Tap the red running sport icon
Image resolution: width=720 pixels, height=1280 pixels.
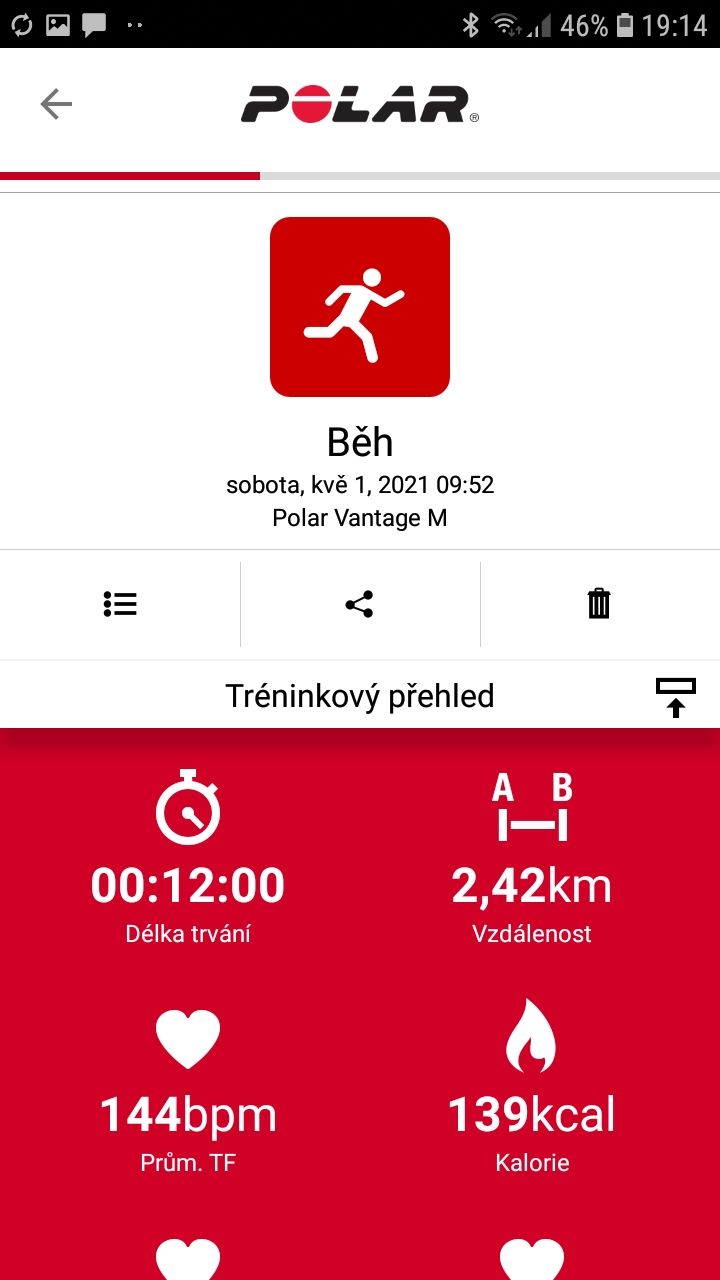360,307
